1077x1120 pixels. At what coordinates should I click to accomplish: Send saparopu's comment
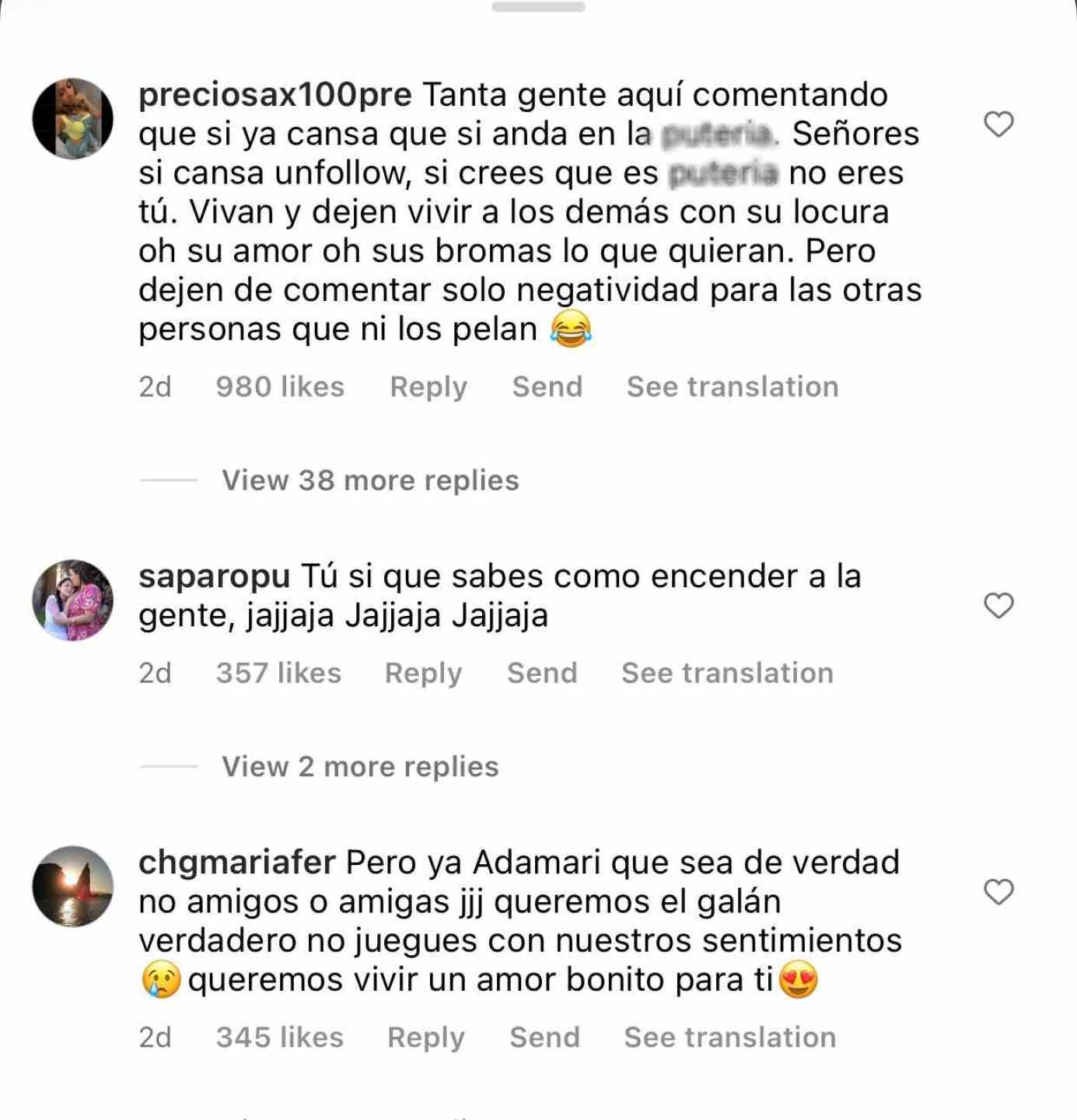[542, 673]
